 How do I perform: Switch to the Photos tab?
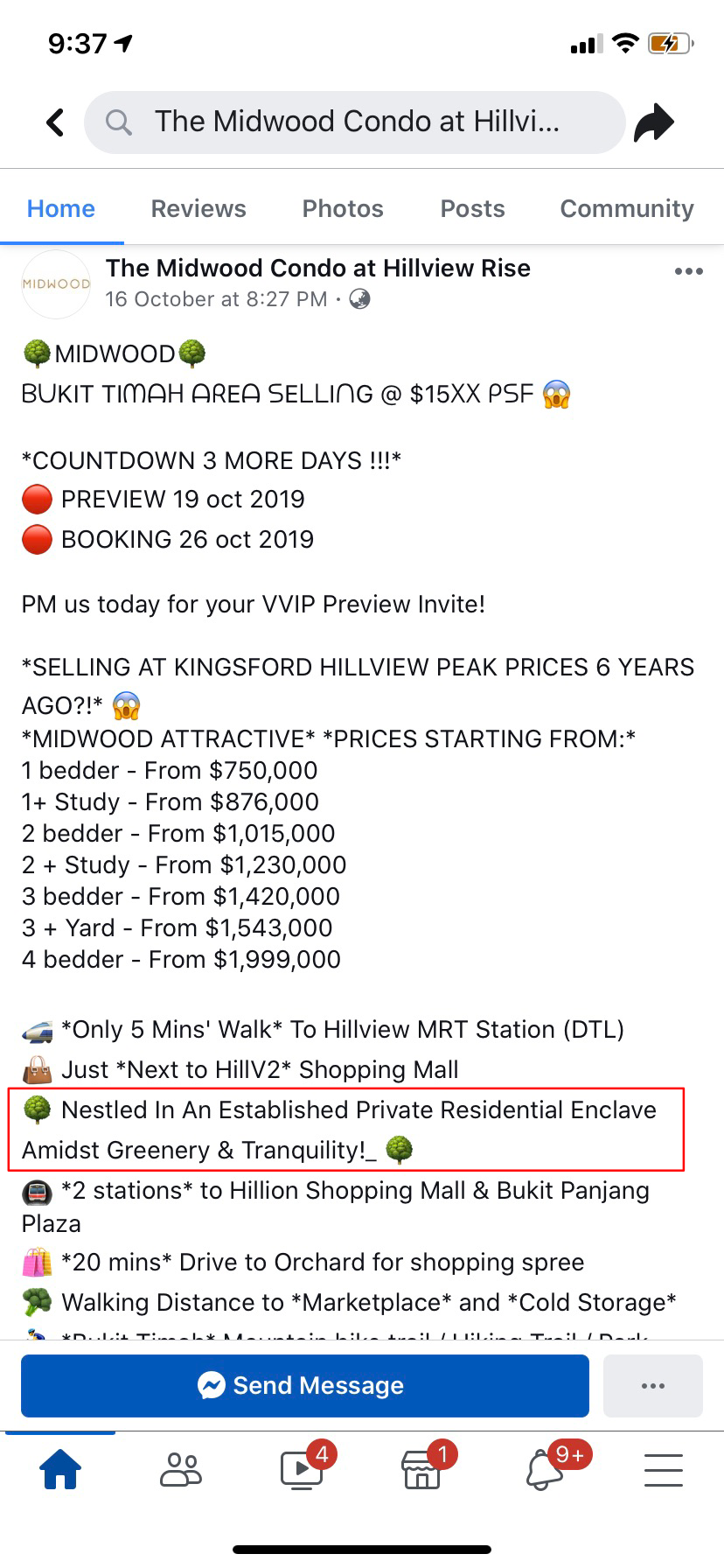point(343,208)
